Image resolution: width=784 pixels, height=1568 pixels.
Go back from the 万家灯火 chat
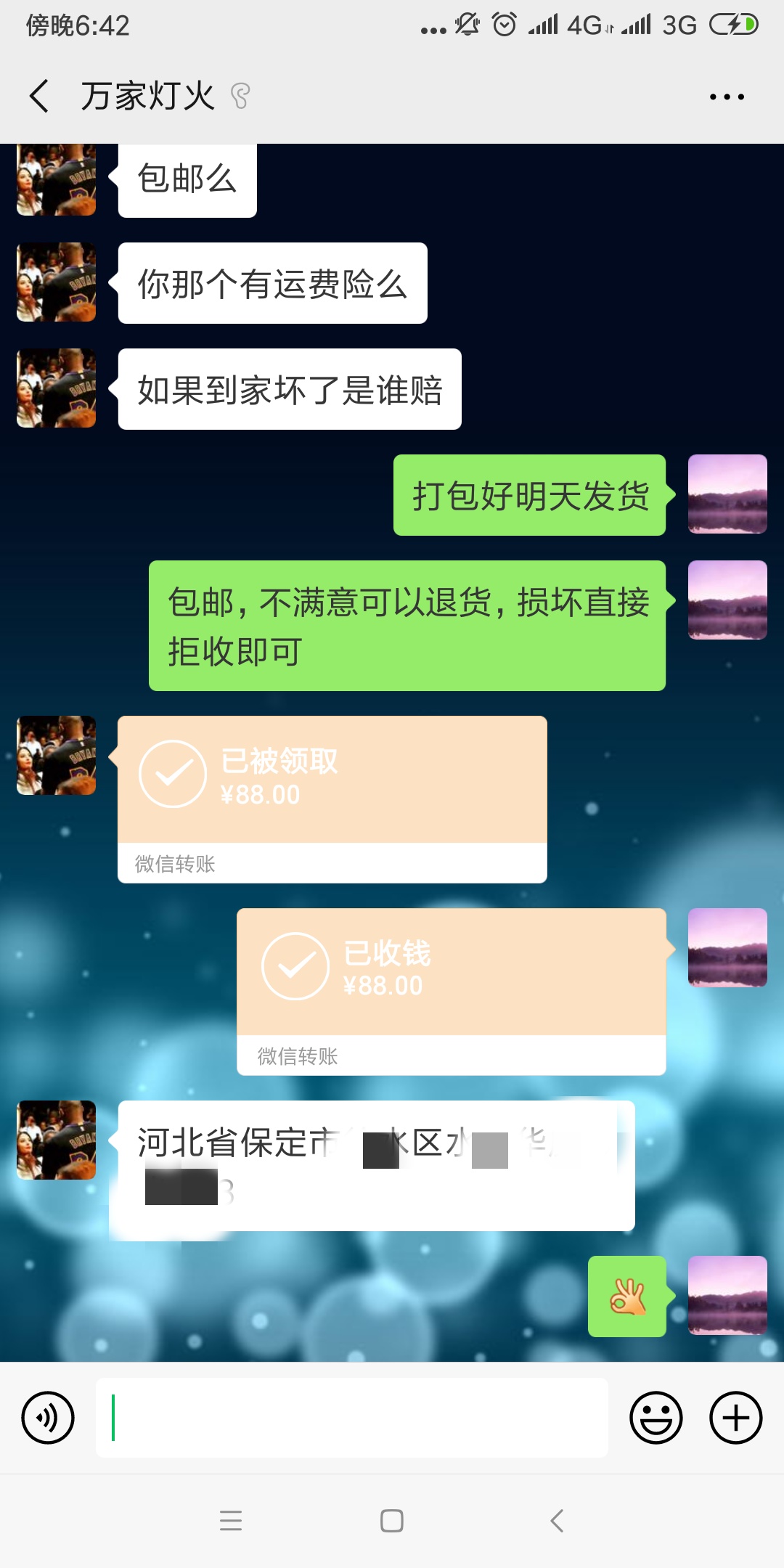click(x=39, y=96)
